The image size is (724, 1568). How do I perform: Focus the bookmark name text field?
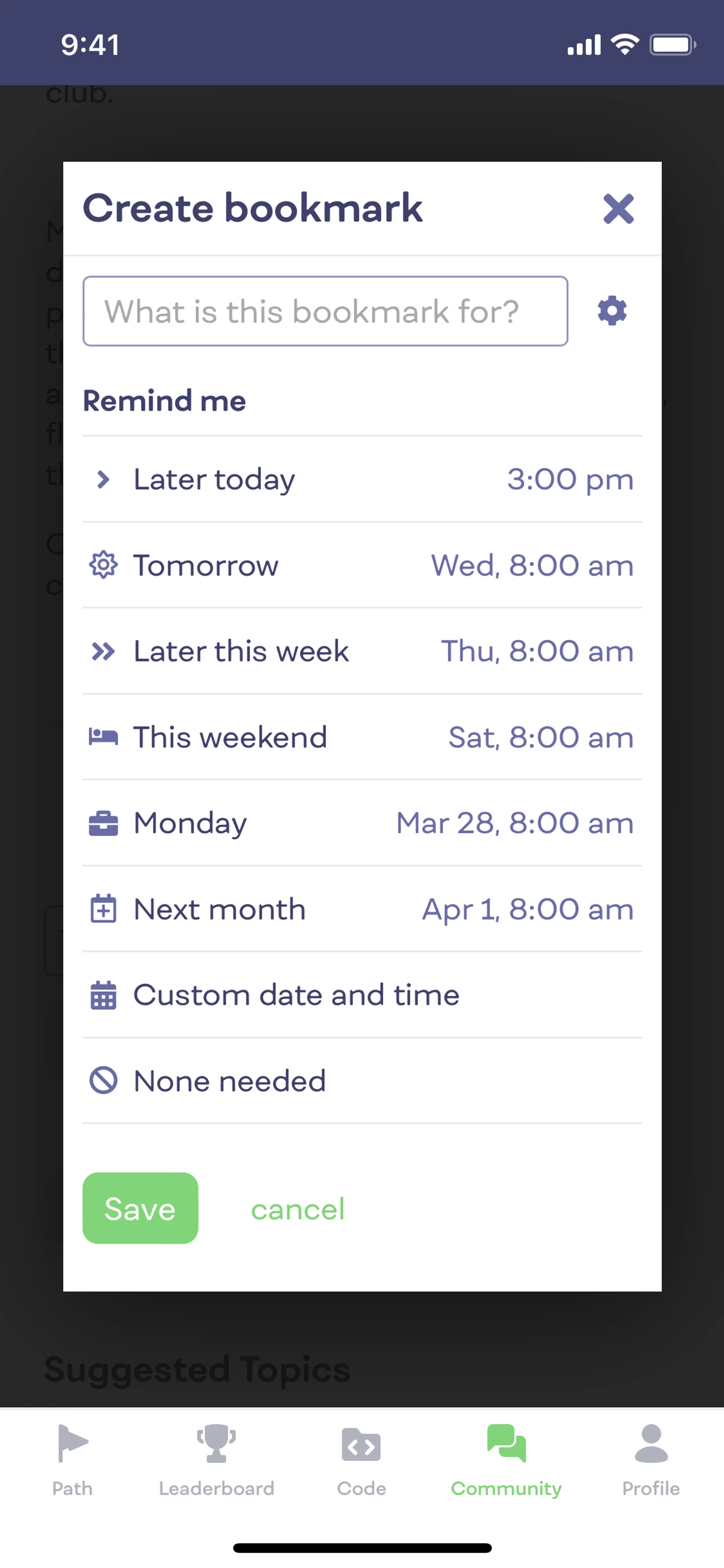point(325,311)
